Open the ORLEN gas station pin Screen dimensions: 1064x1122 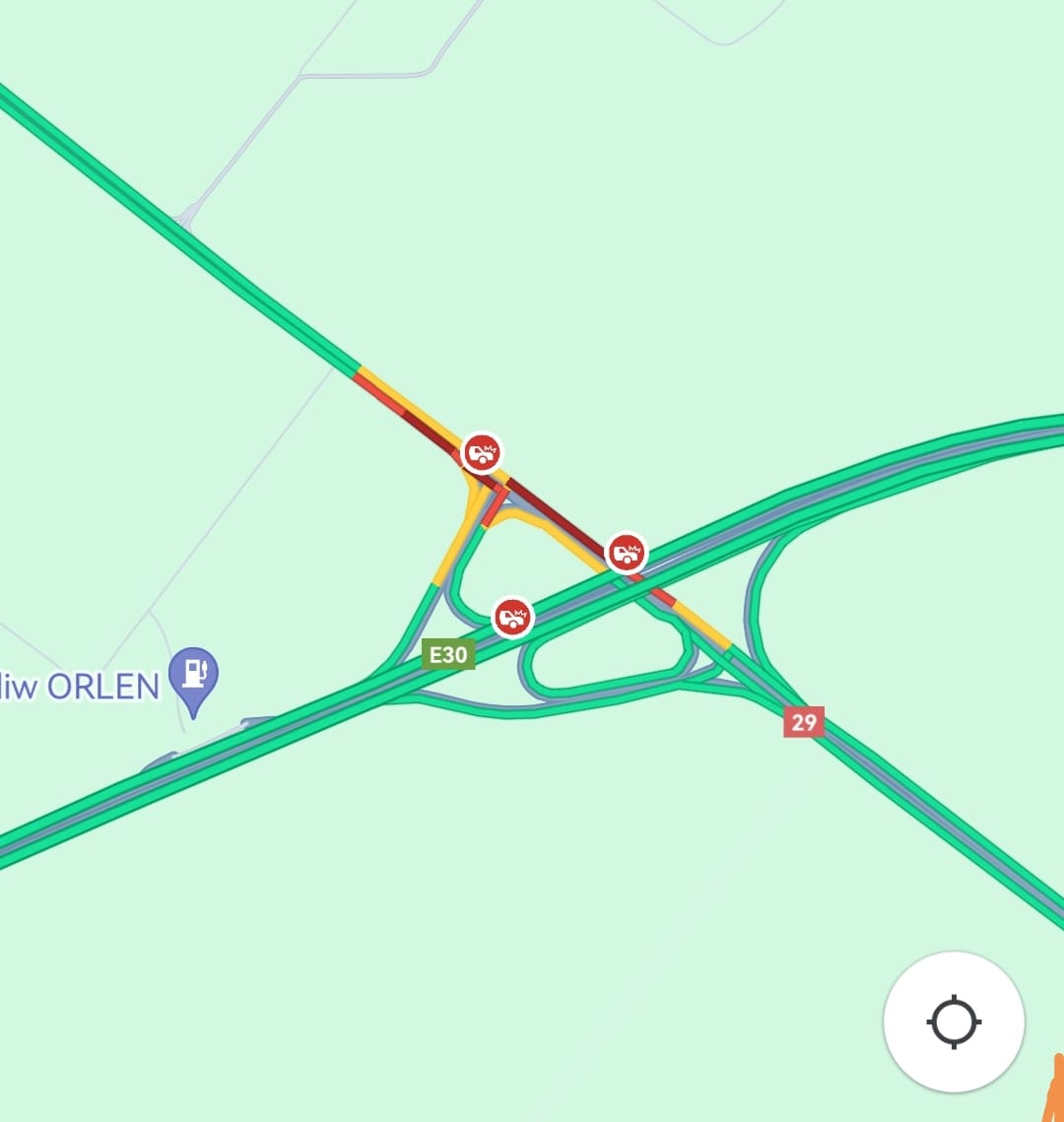click(x=193, y=675)
